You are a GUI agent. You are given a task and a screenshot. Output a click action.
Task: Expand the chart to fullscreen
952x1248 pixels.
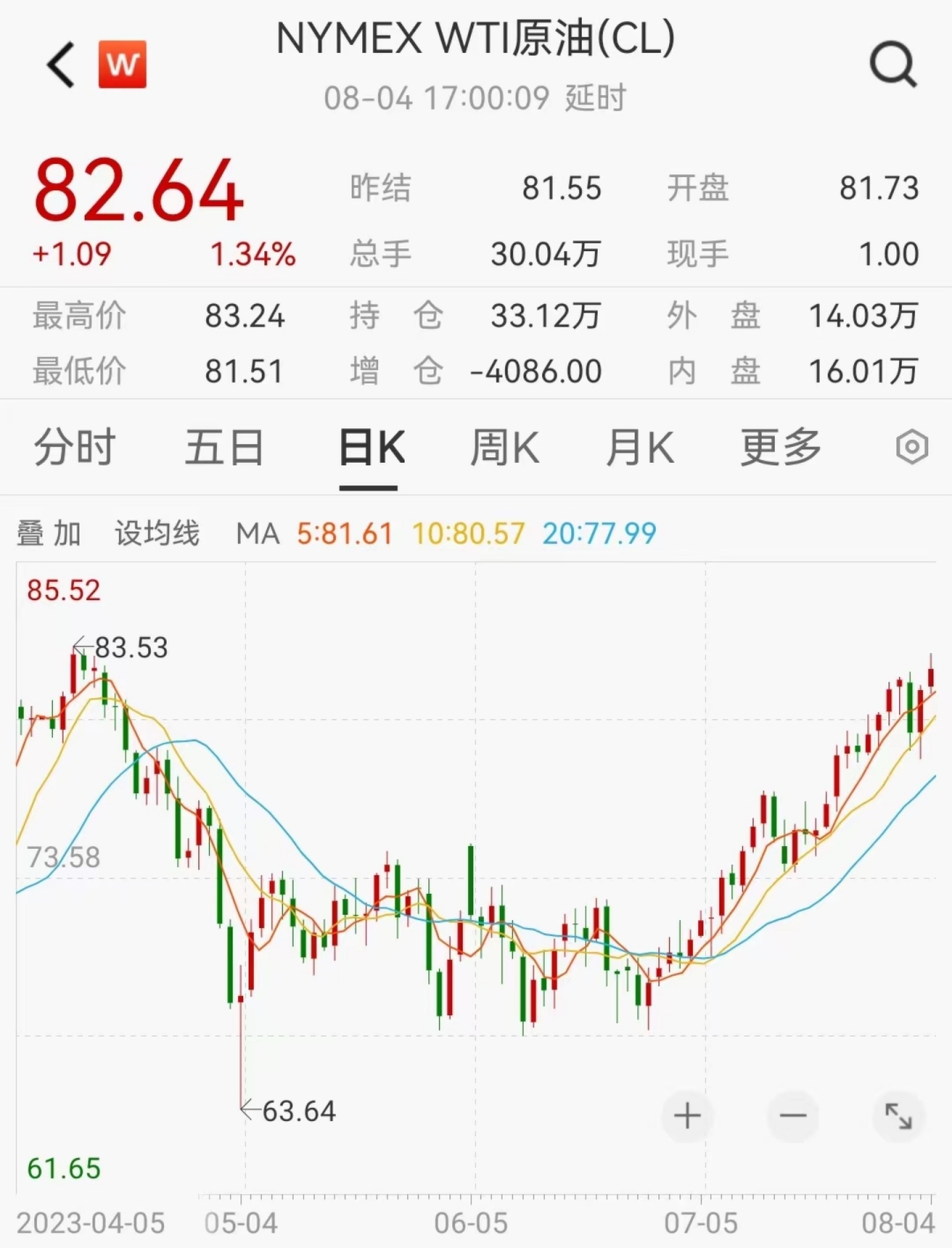coord(898,1116)
